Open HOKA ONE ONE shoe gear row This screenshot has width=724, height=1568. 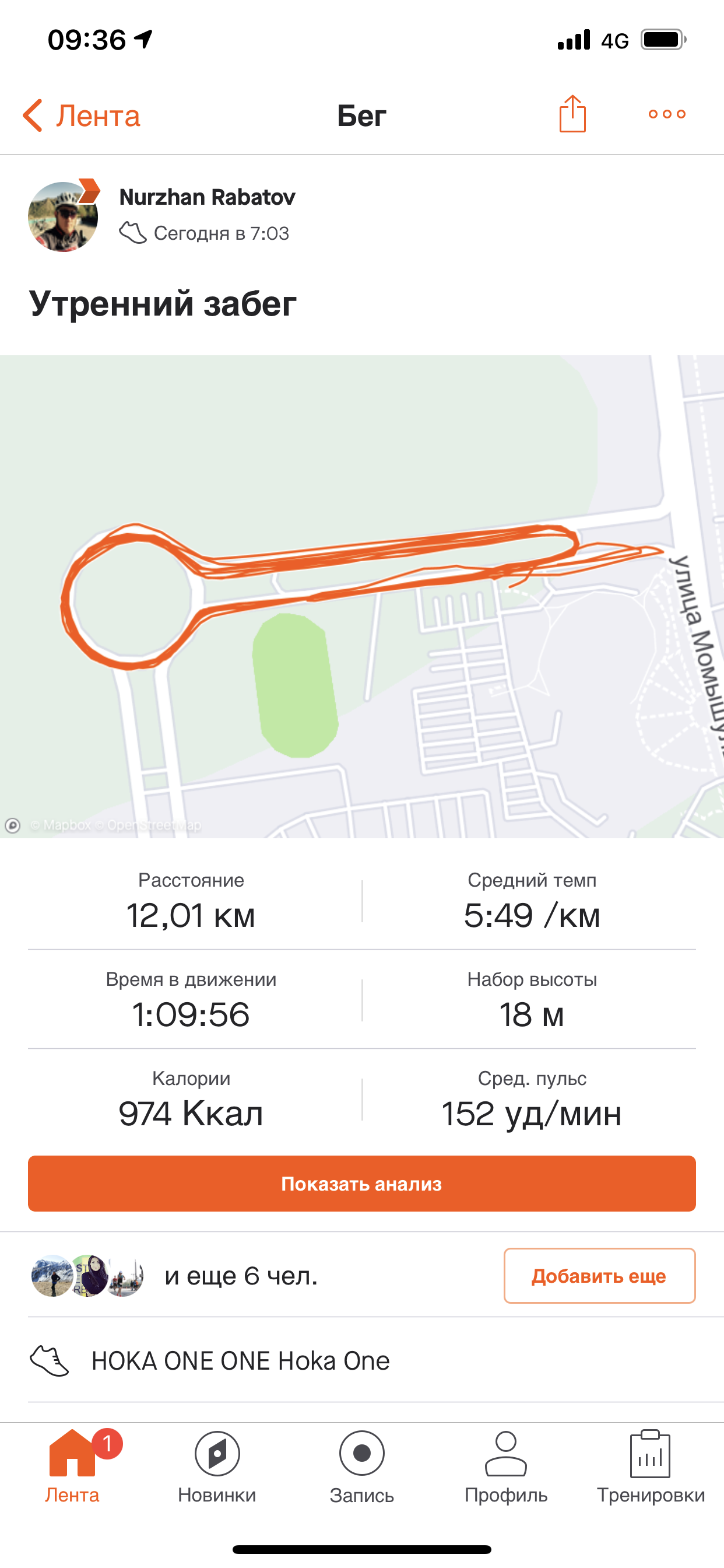(240, 1361)
